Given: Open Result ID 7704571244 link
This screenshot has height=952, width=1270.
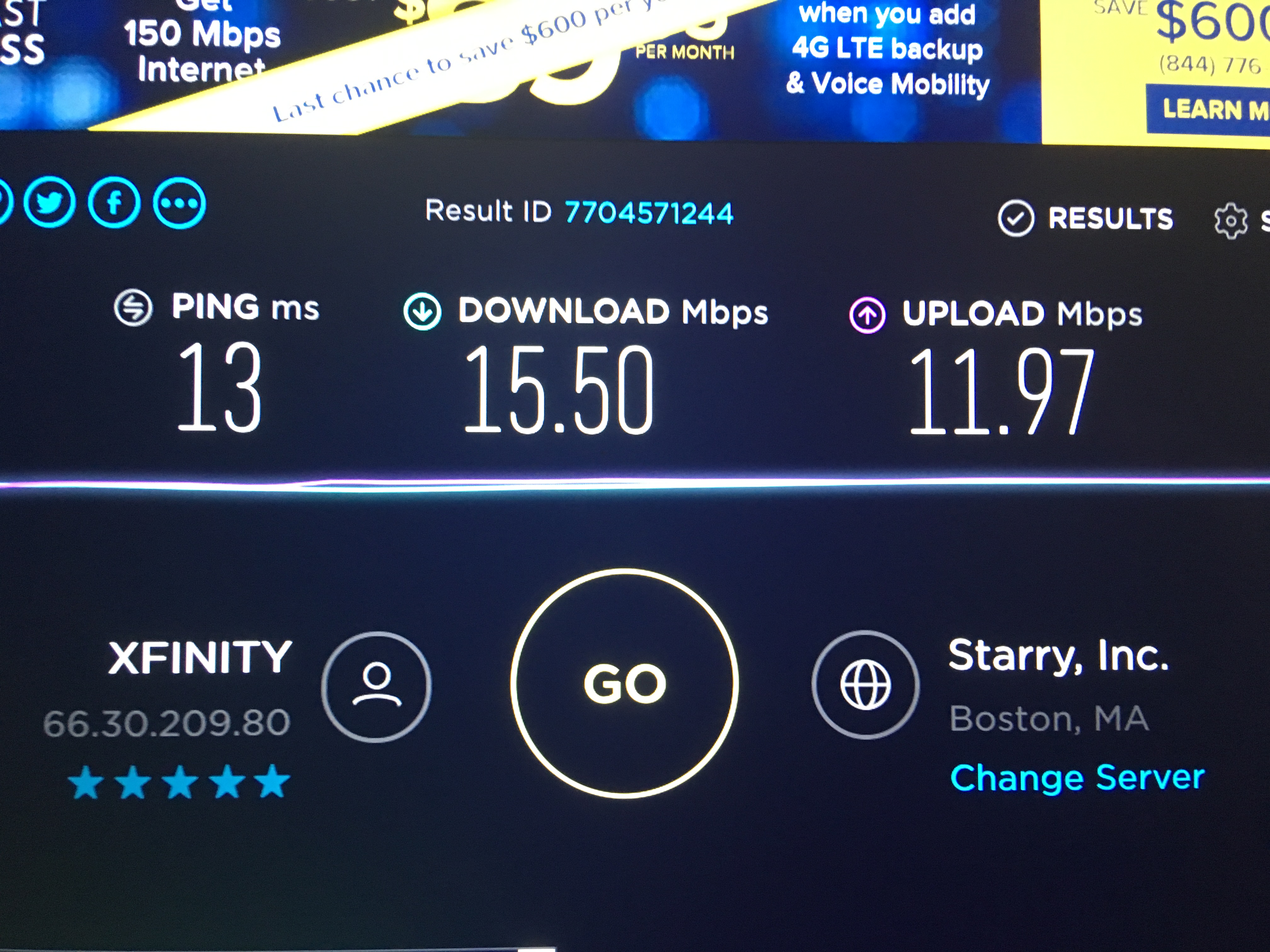Looking at the screenshot, I should pyautogui.click(x=649, y=213).
